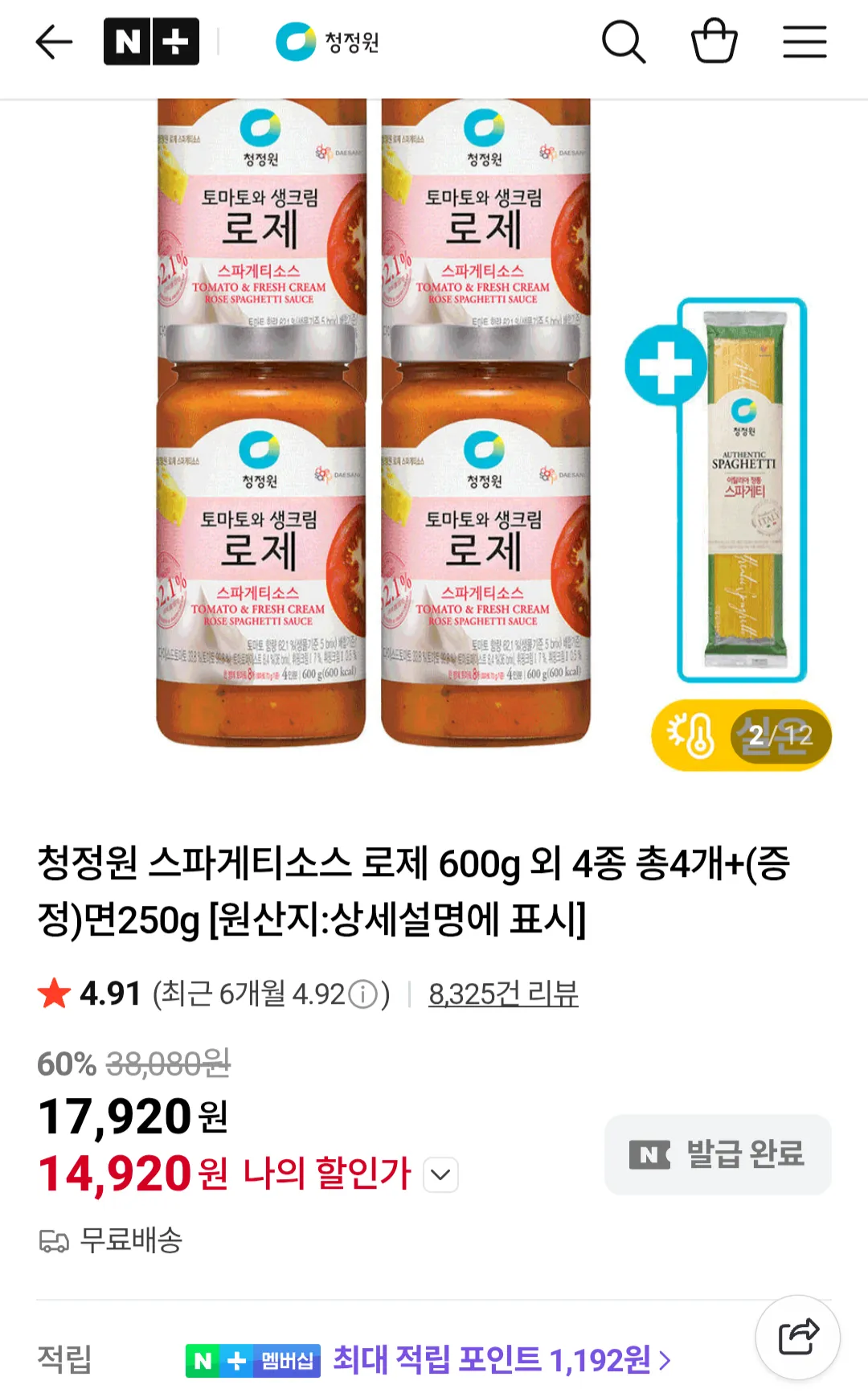Tap the 발급 완료 coupon button
The height and width of the screenshot is (1393, 868).
[718, 1154]
